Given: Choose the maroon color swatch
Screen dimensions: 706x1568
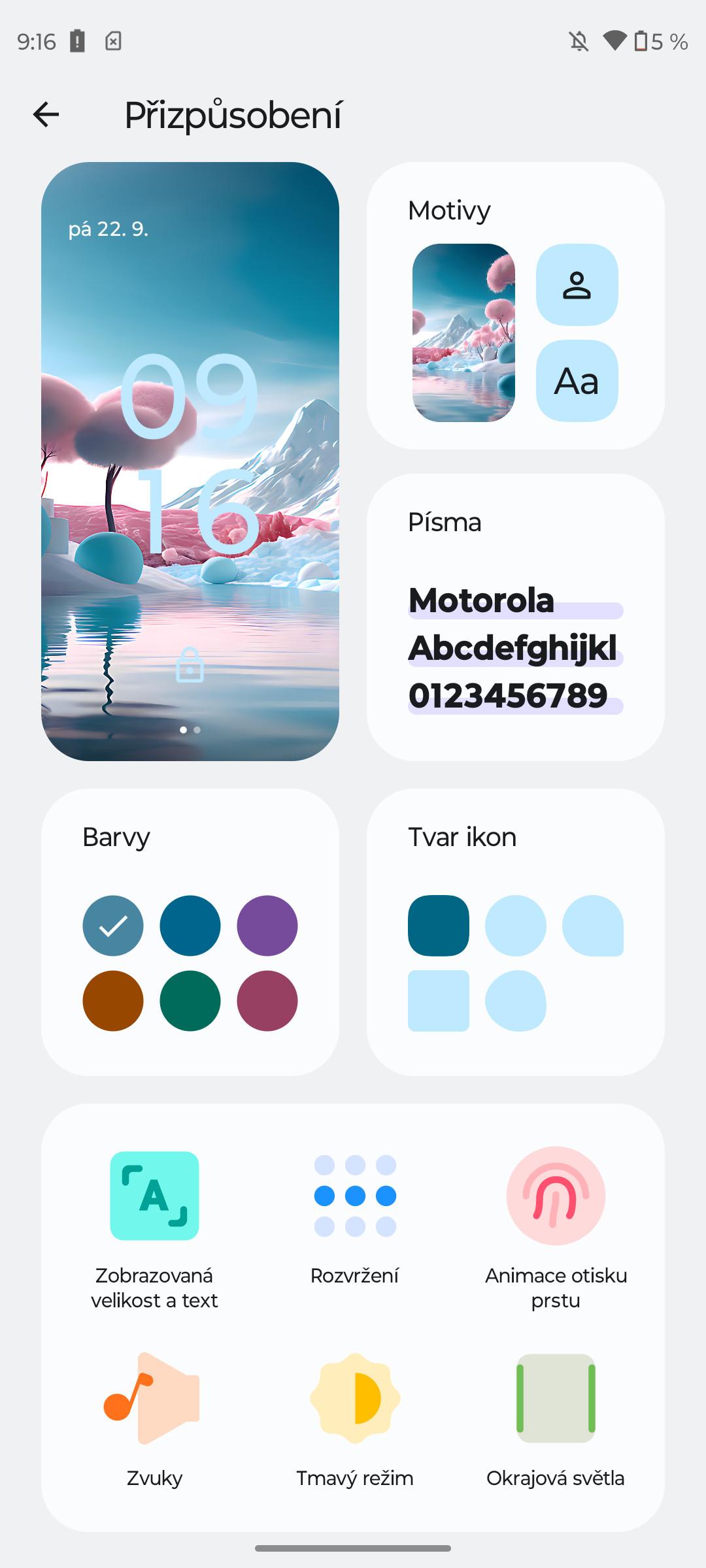Looking at the screenshot, I should click(267, 1001).
